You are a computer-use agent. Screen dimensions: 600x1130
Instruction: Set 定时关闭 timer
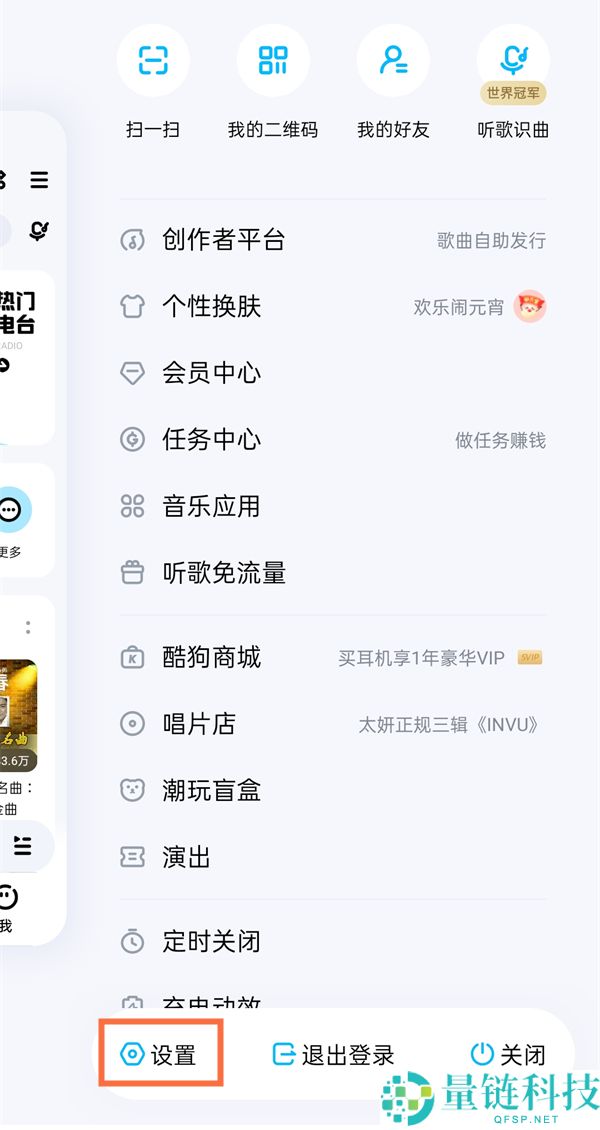(x=211, y=941)
